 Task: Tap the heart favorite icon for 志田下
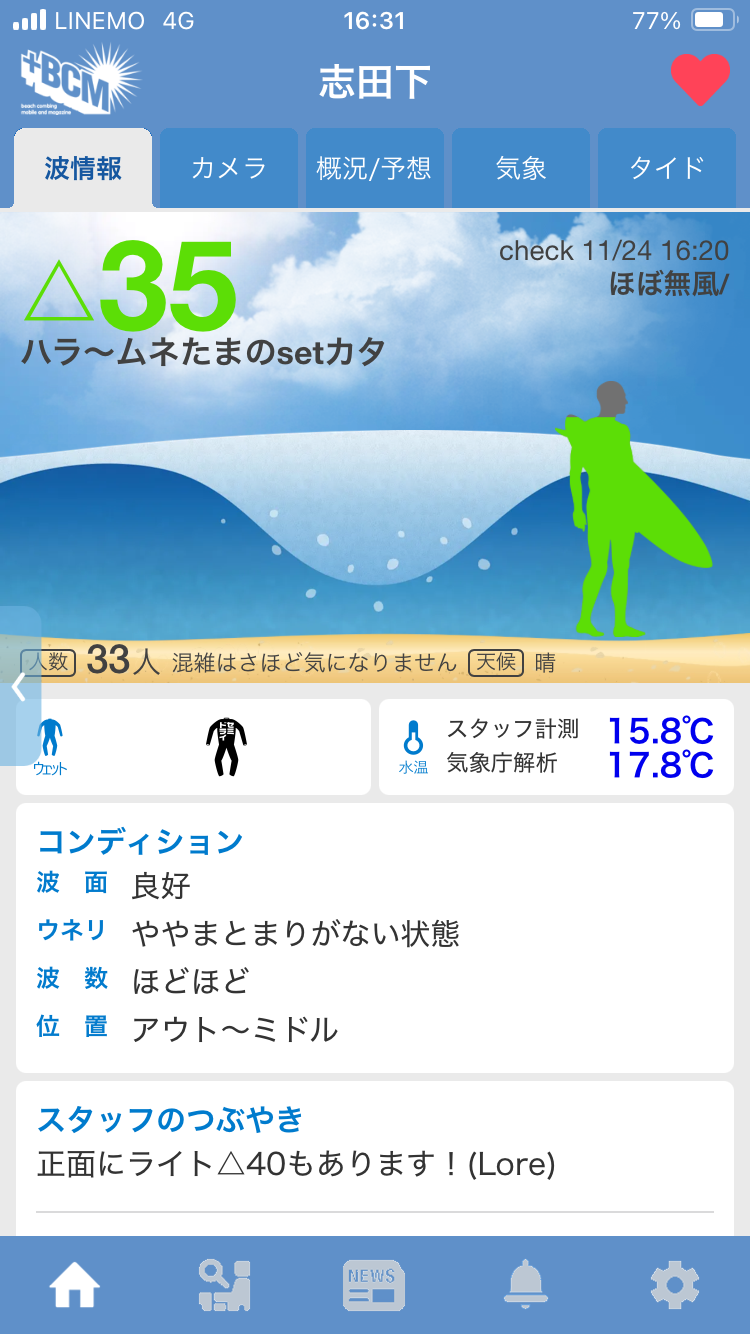tap(700, 79)
